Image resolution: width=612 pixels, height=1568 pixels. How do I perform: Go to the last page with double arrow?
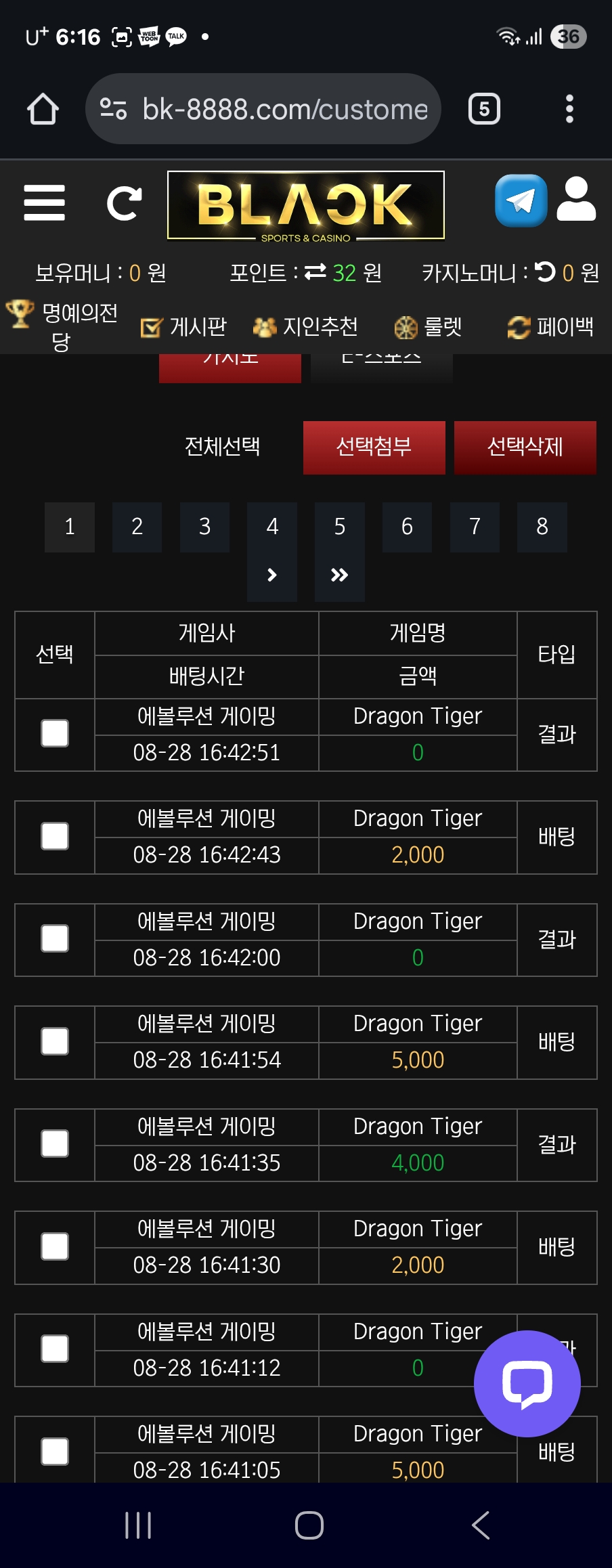point(339,575)
